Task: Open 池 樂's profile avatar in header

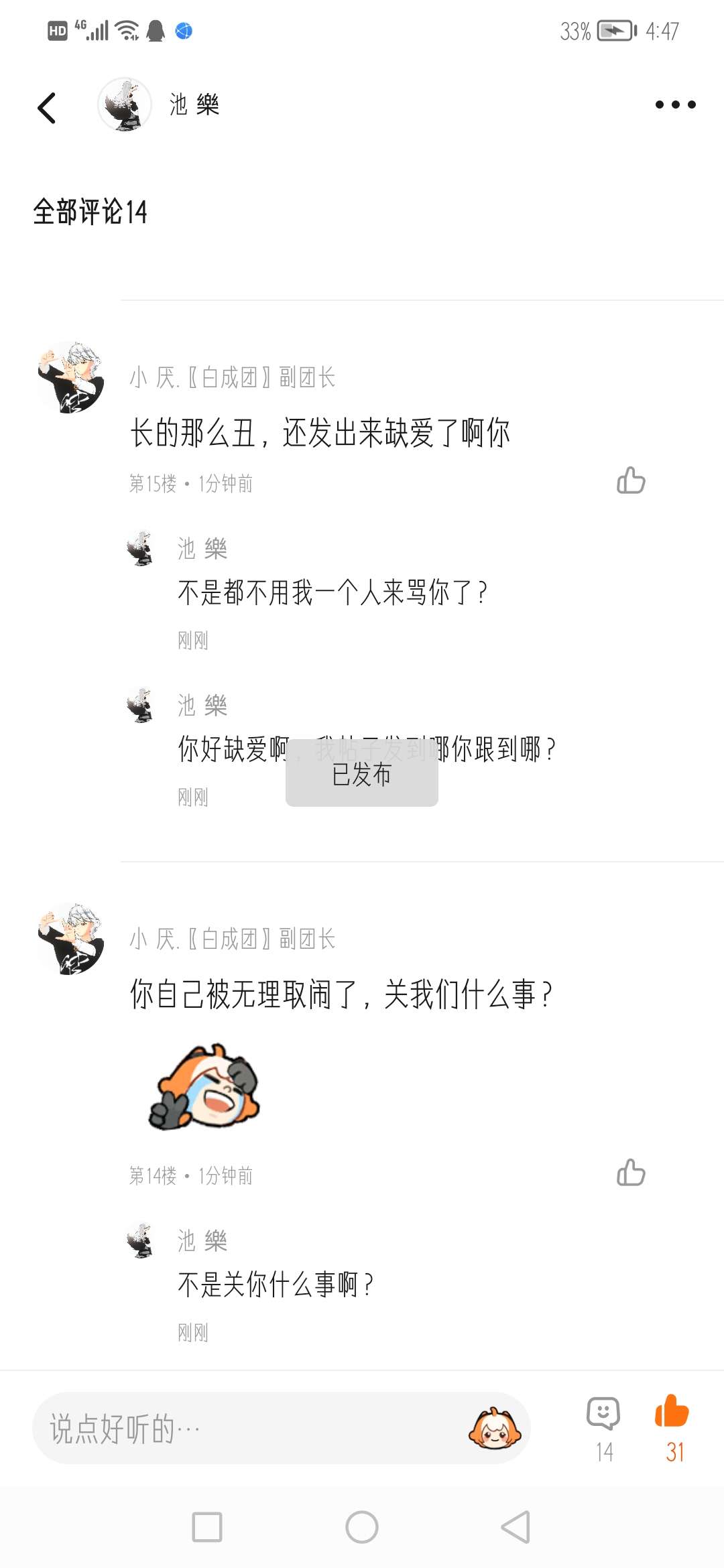Action: (125, 105)
